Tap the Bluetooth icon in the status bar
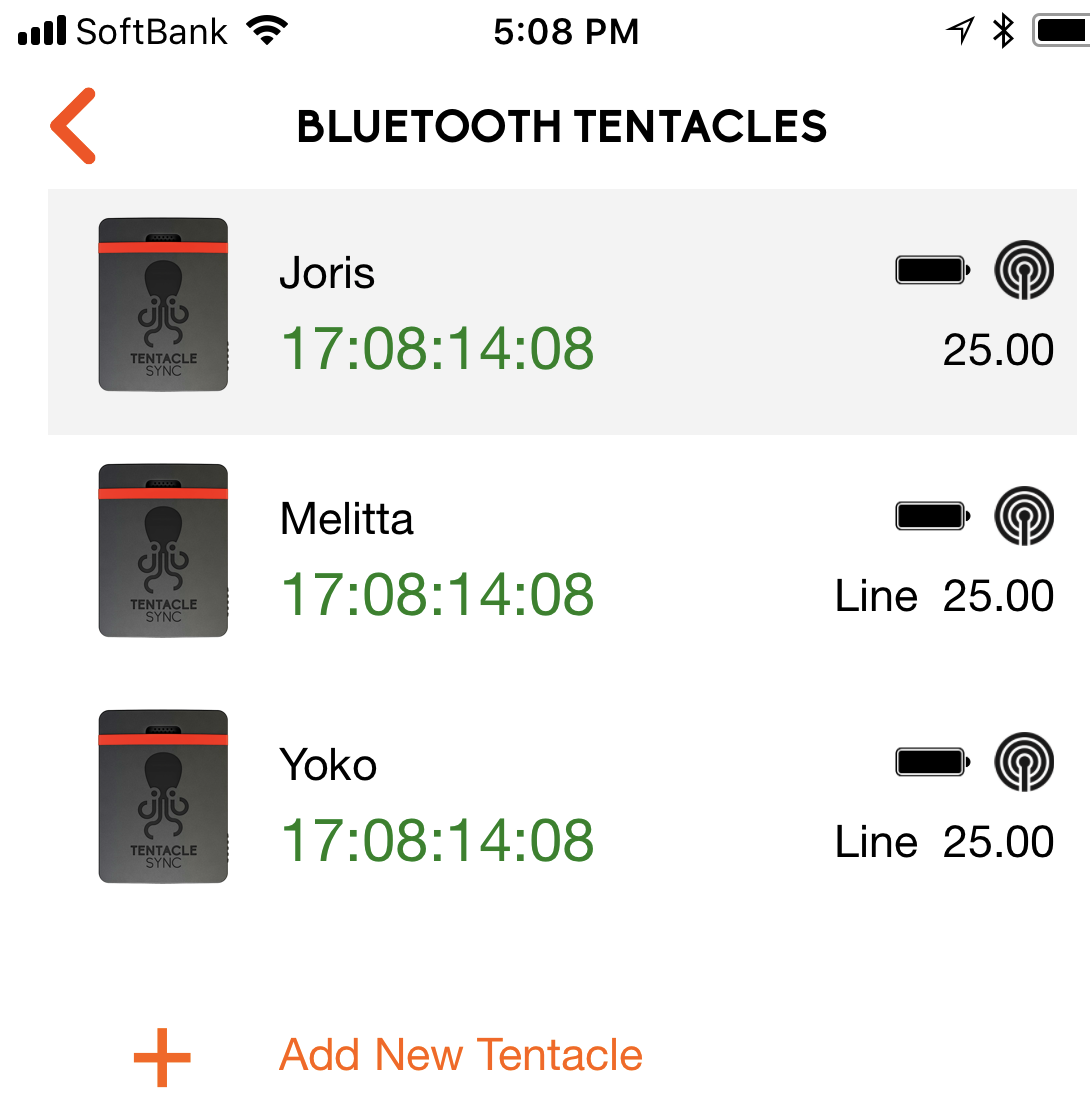The width and height of the screenshot is (1090, 1110). tap(1003, 30)
